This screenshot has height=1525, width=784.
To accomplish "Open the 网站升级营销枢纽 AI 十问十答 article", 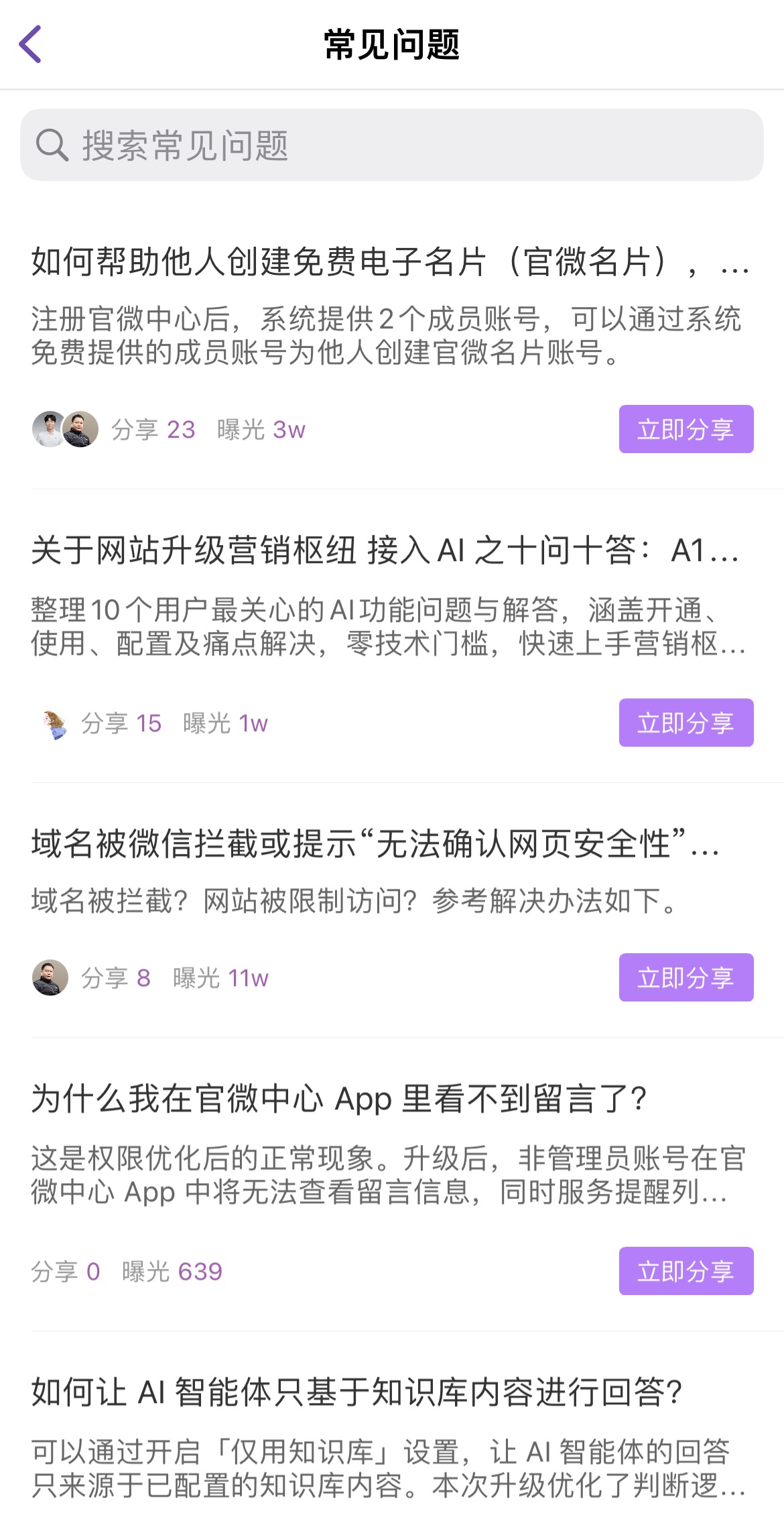I will coord(385,551).
